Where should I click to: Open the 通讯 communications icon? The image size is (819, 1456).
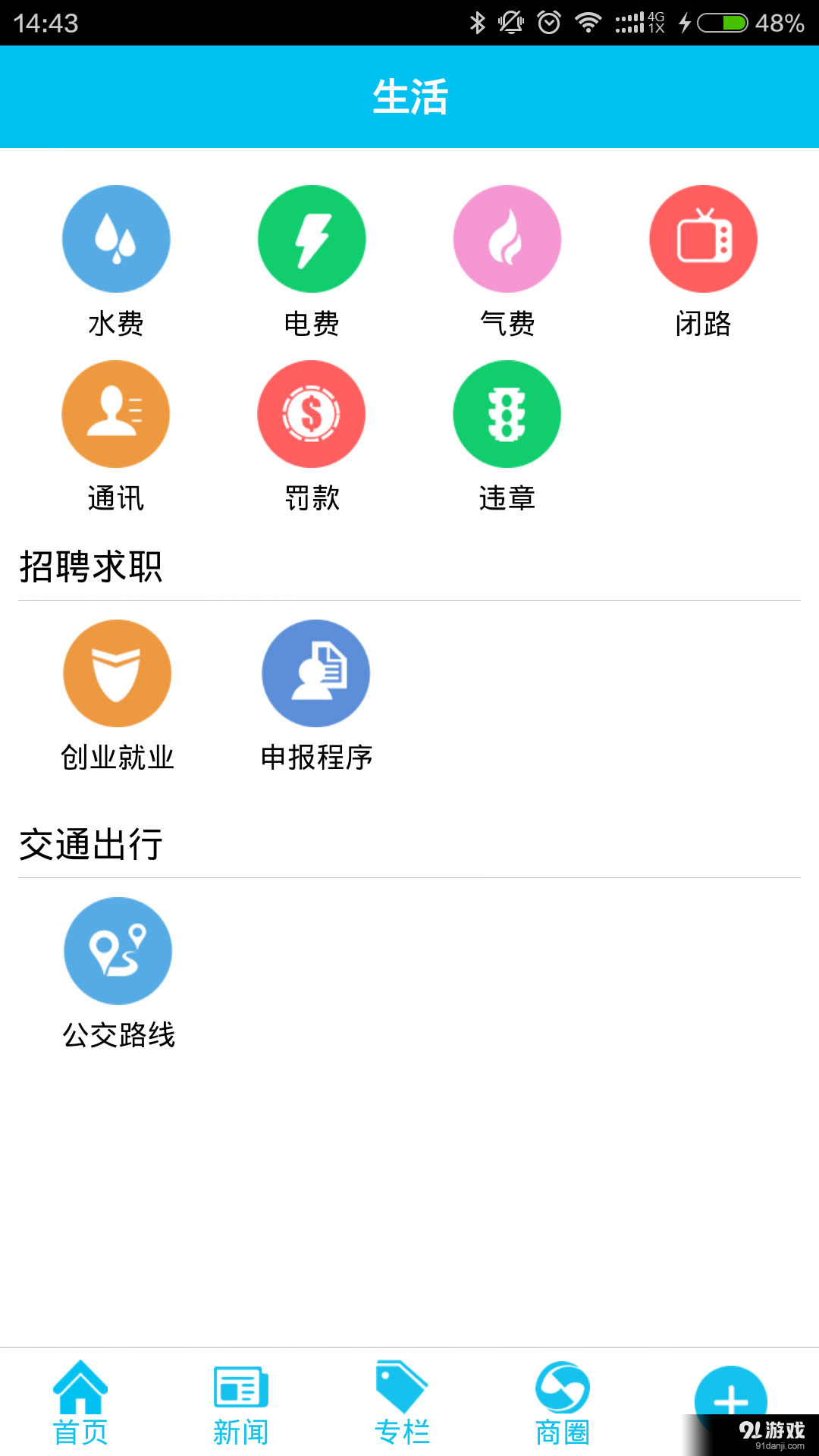tap(115, 414)
